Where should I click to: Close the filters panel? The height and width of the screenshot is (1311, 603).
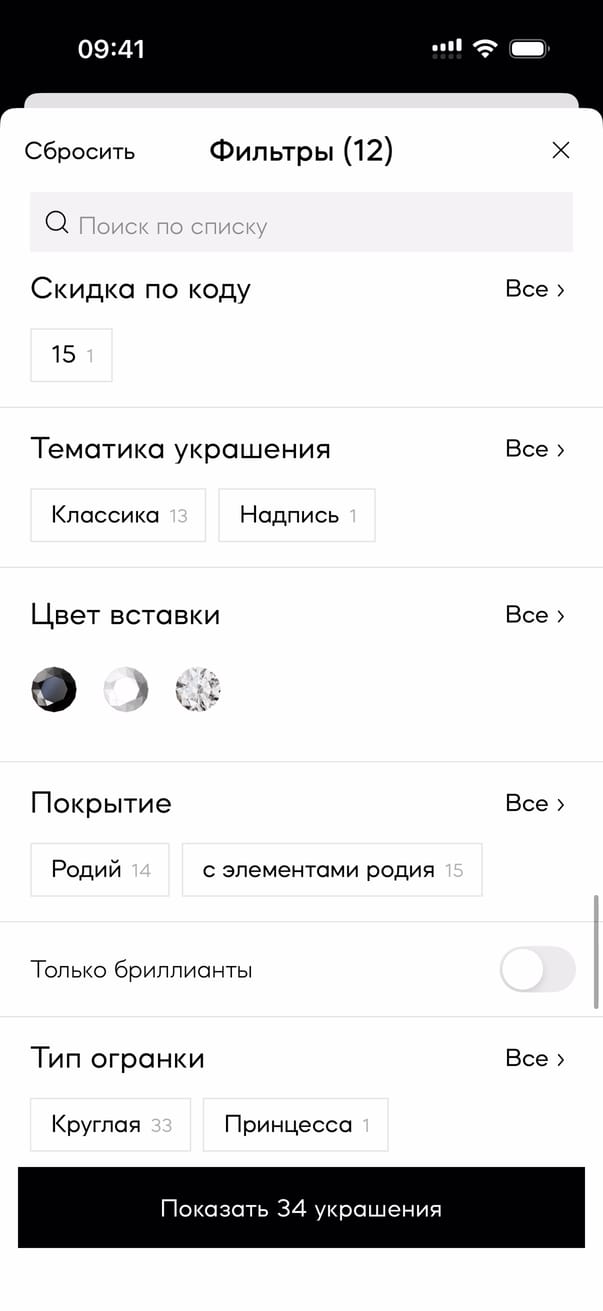(x=561, y=151)
